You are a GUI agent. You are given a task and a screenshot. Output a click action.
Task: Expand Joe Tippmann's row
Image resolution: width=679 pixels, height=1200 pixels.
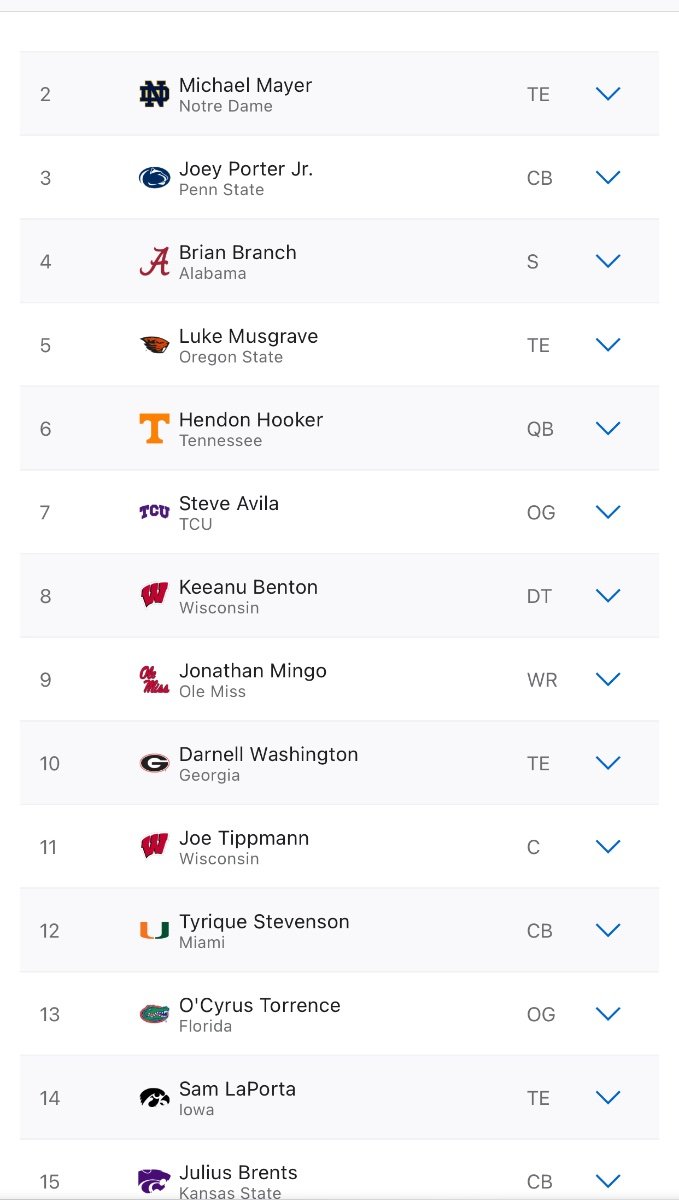[x=608, y=847]
